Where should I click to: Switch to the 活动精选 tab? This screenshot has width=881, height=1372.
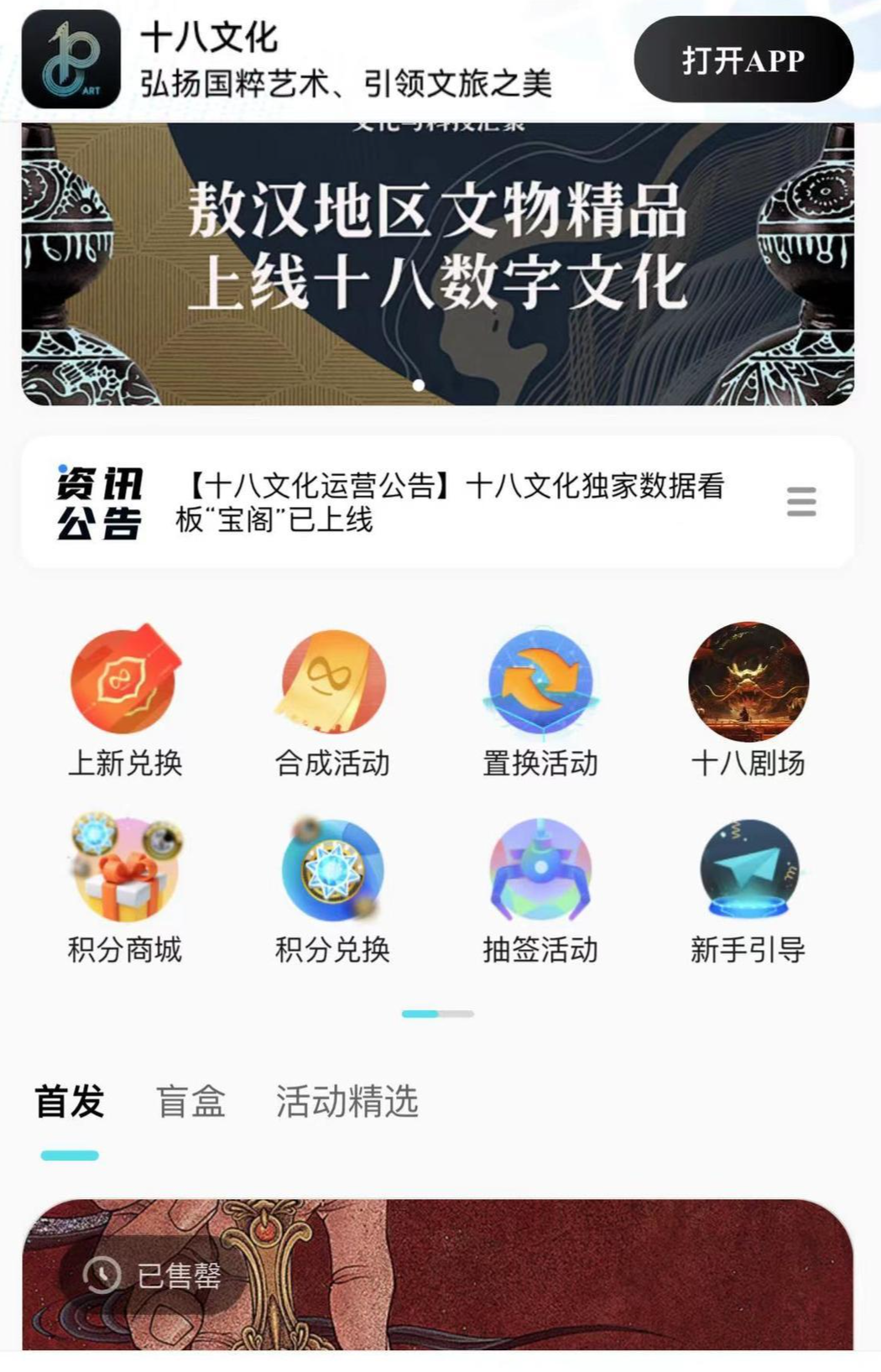point(347,1102)
